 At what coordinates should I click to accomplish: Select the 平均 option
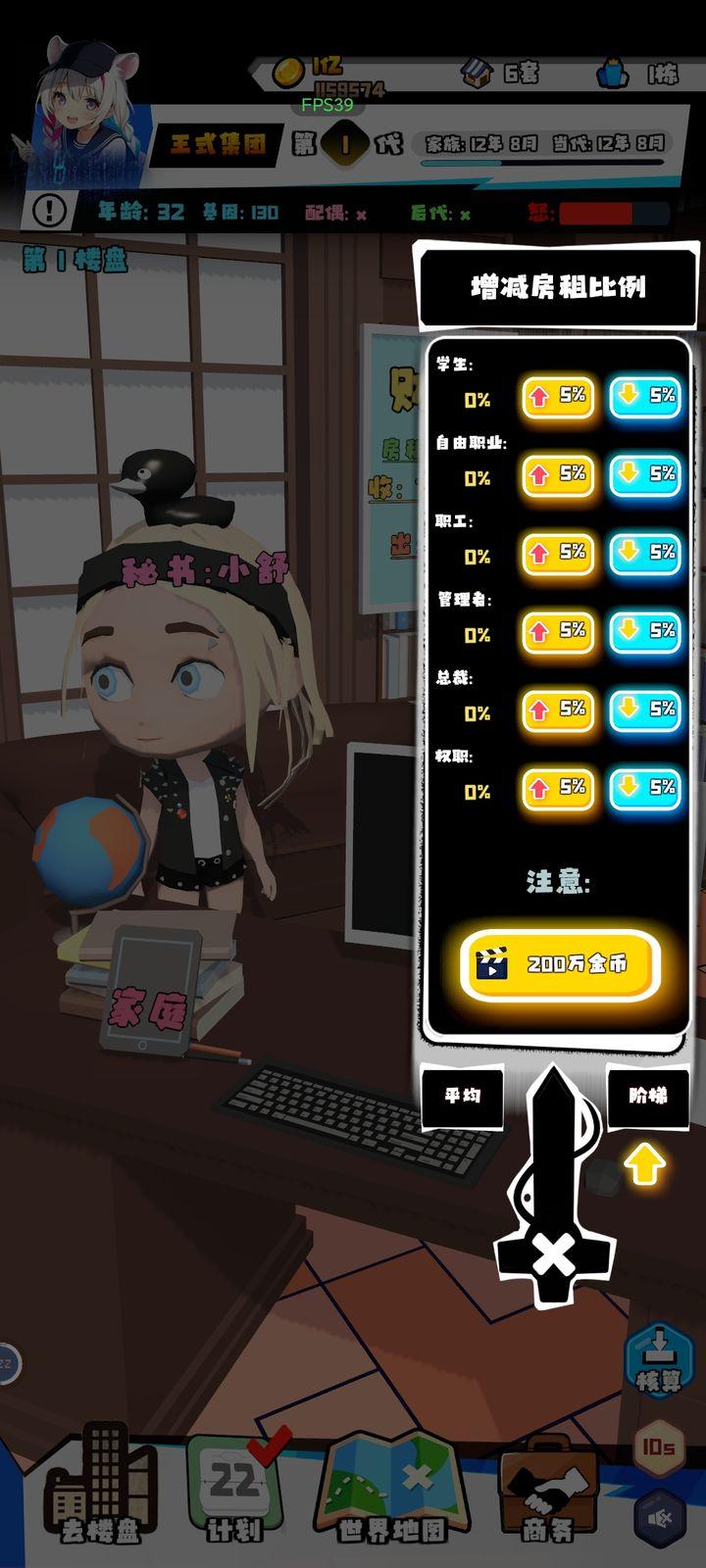point(462,1096)
